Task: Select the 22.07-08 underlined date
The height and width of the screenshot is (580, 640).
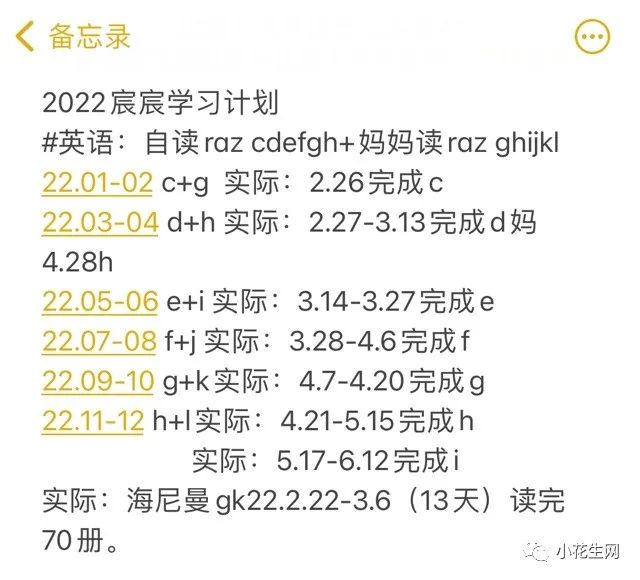Action: (99, 341)
